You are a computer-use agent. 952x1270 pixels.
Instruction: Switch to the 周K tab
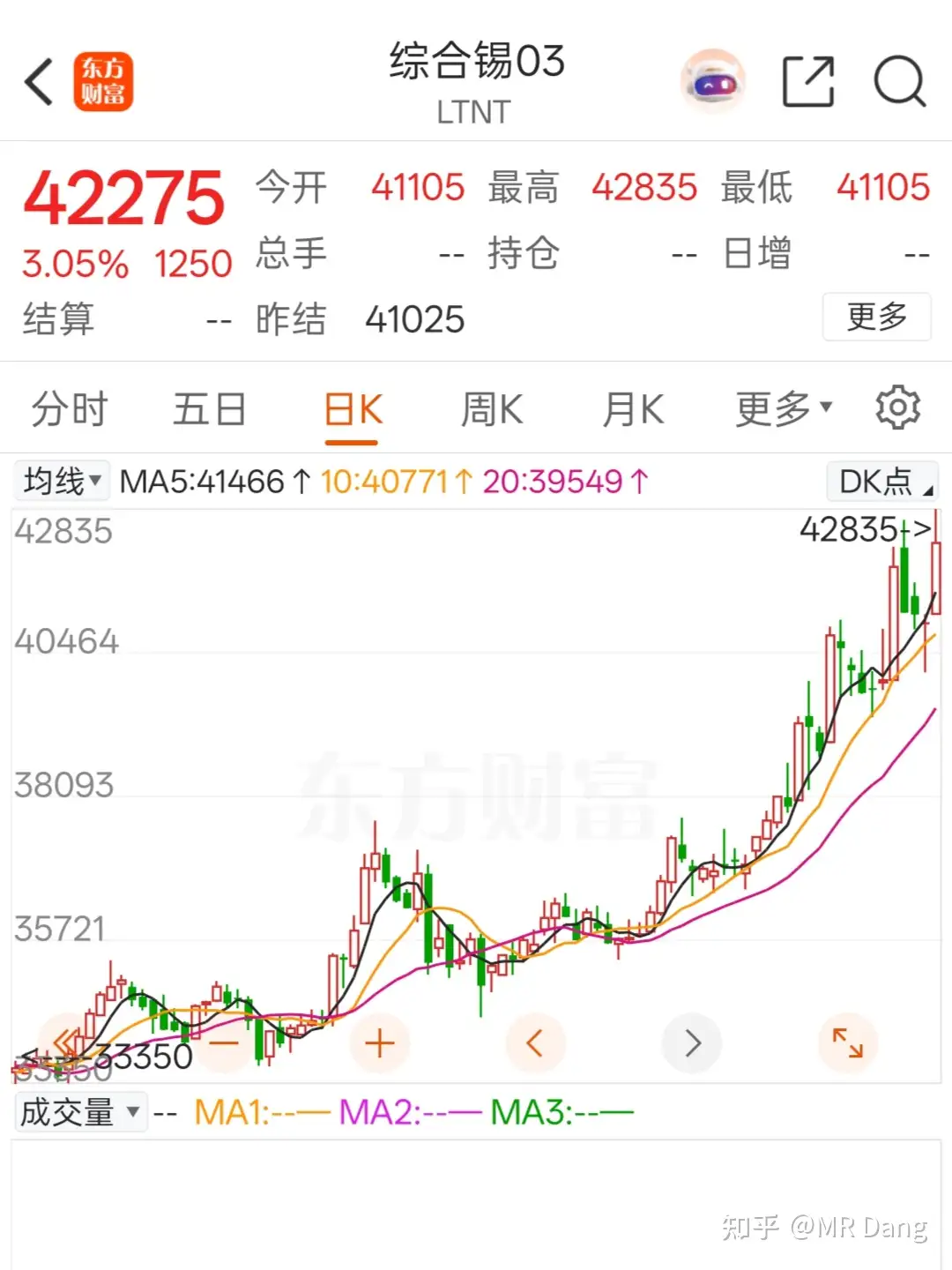[491, 407]
